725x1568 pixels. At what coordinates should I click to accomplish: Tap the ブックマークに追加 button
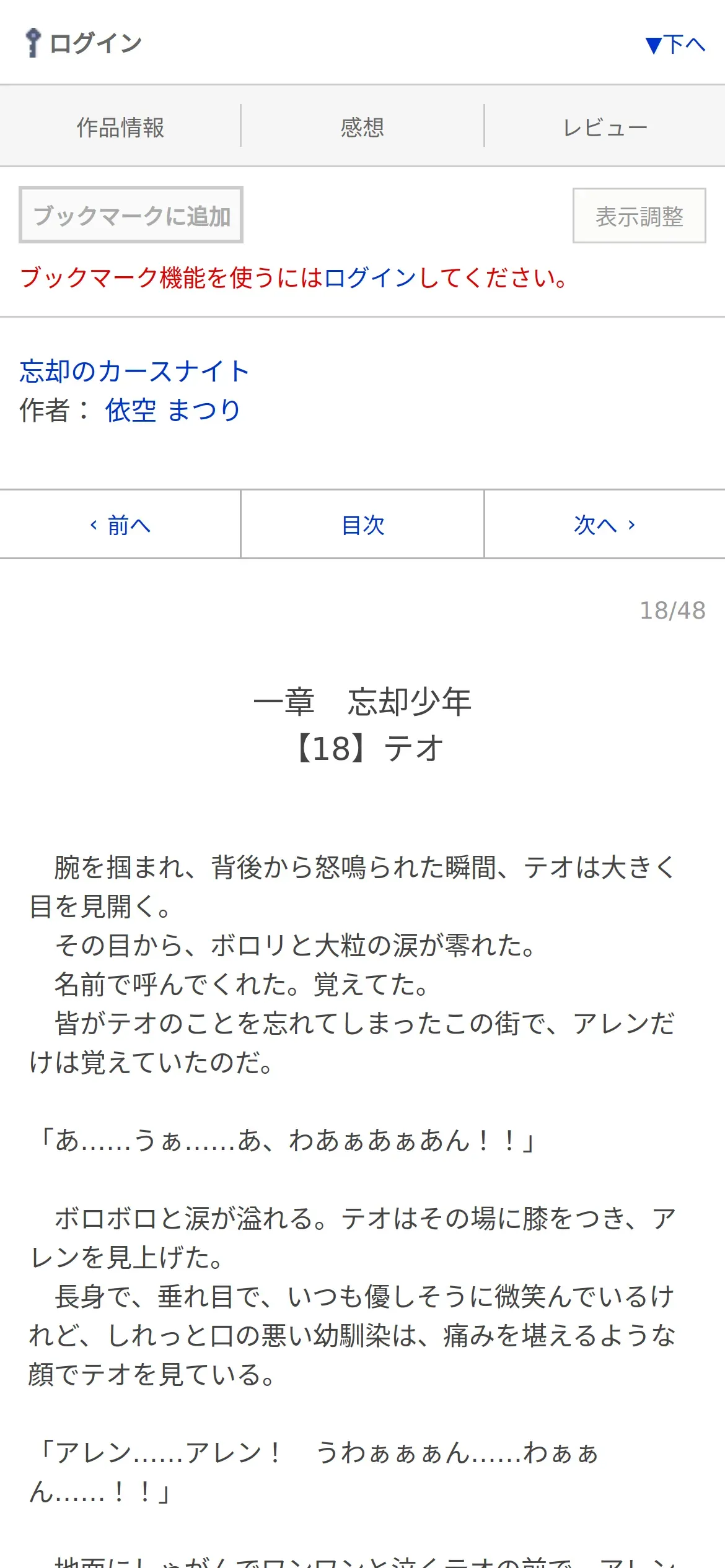tap(131, 215)
